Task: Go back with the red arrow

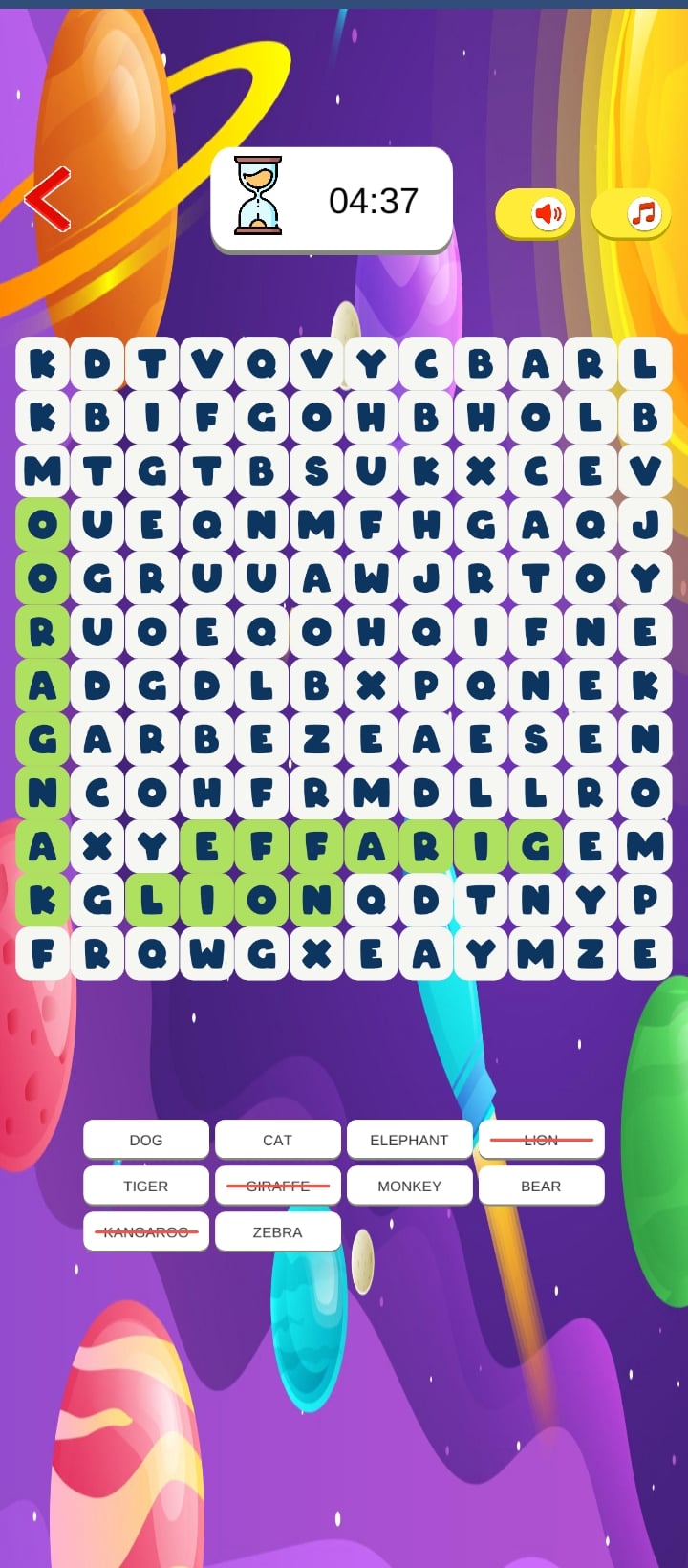Action: (x=49, y=200)
